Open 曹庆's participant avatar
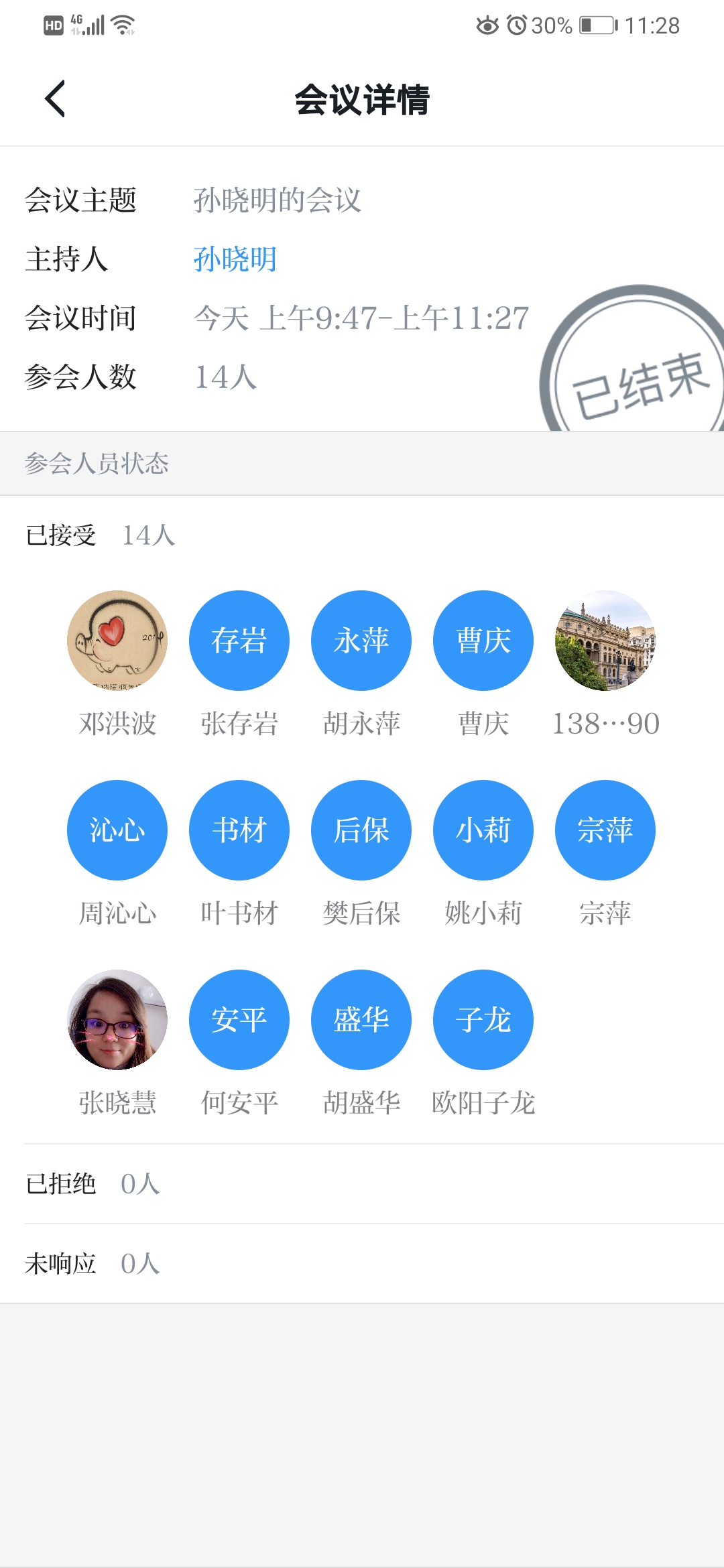The height and width of the screenshot is (1568, 724). [483, 641]
